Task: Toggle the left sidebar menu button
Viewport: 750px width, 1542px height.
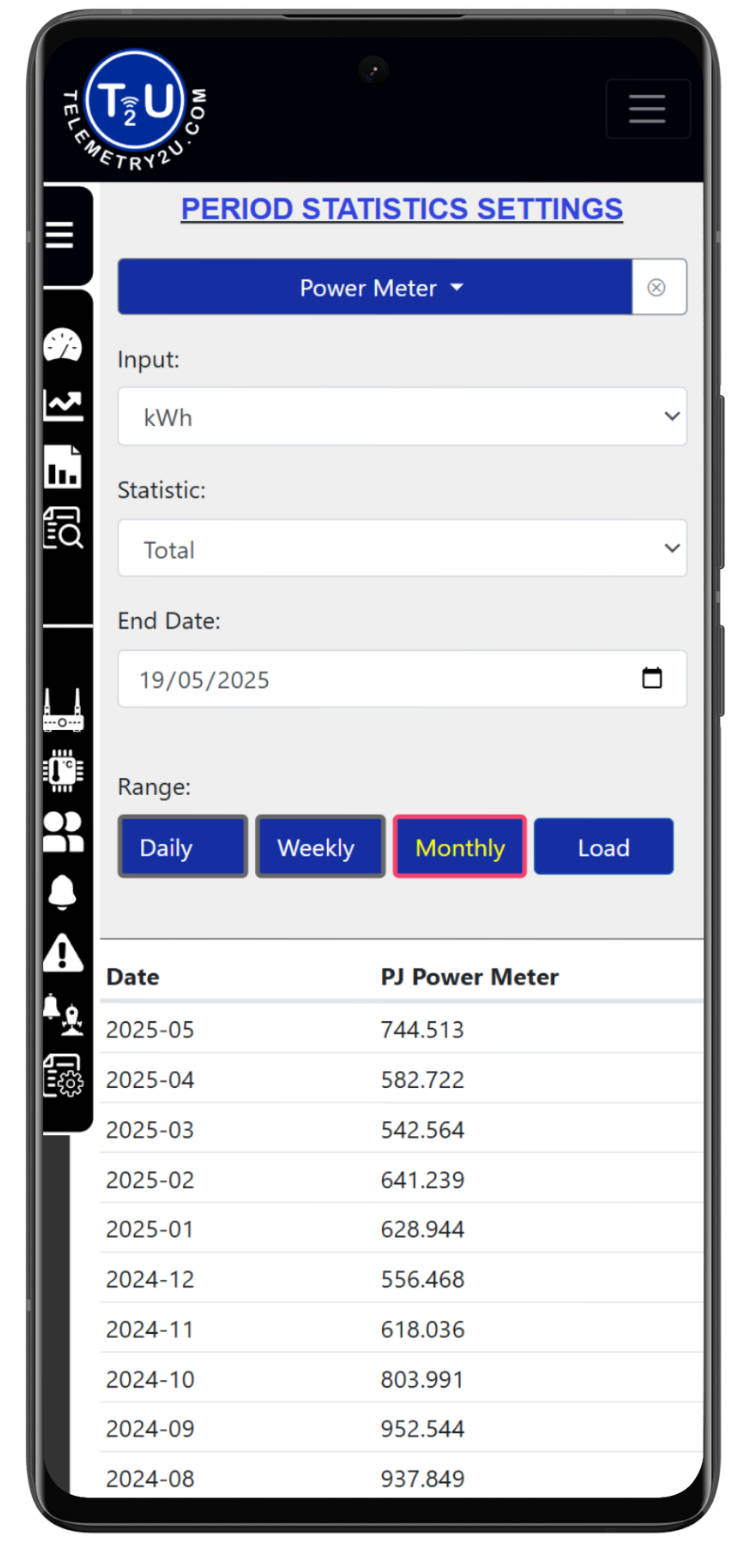Action: click(x=60, y=235)
